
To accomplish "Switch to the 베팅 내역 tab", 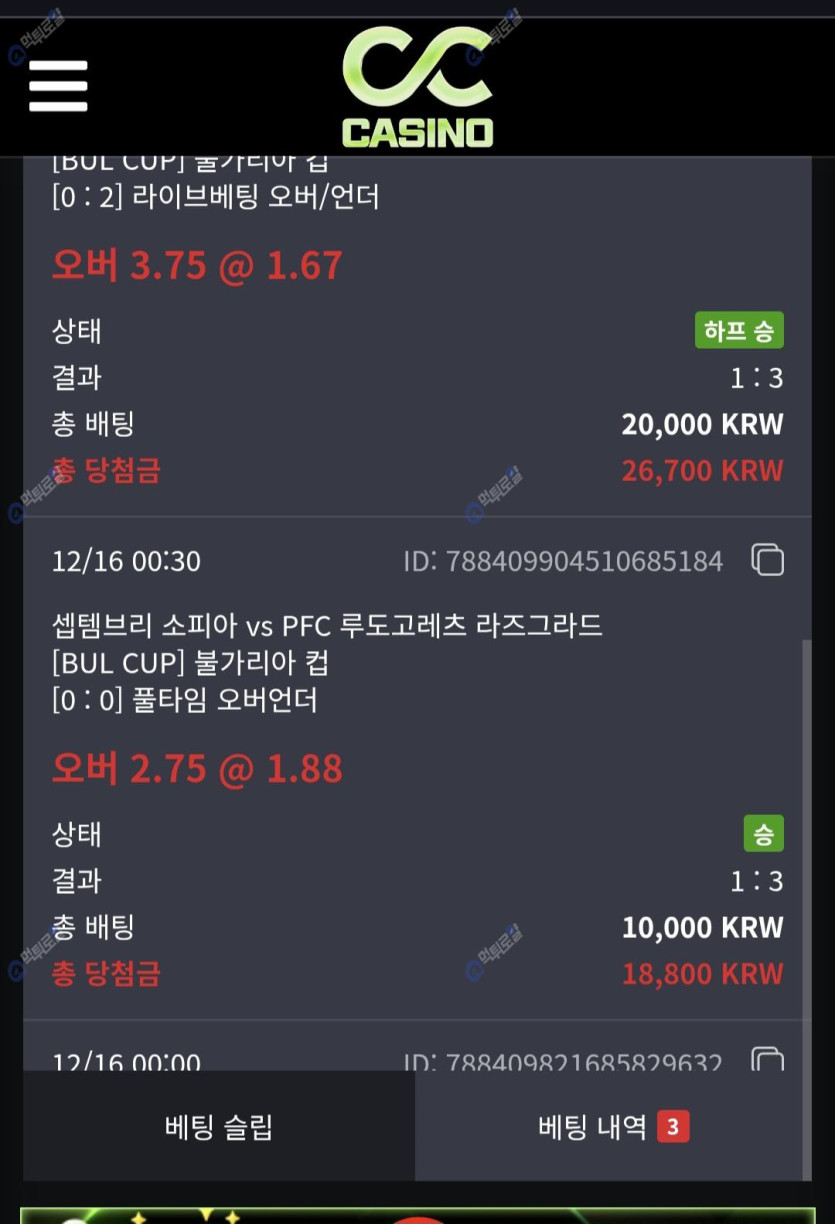I will pyautogui.click(x=612, y=1127).
